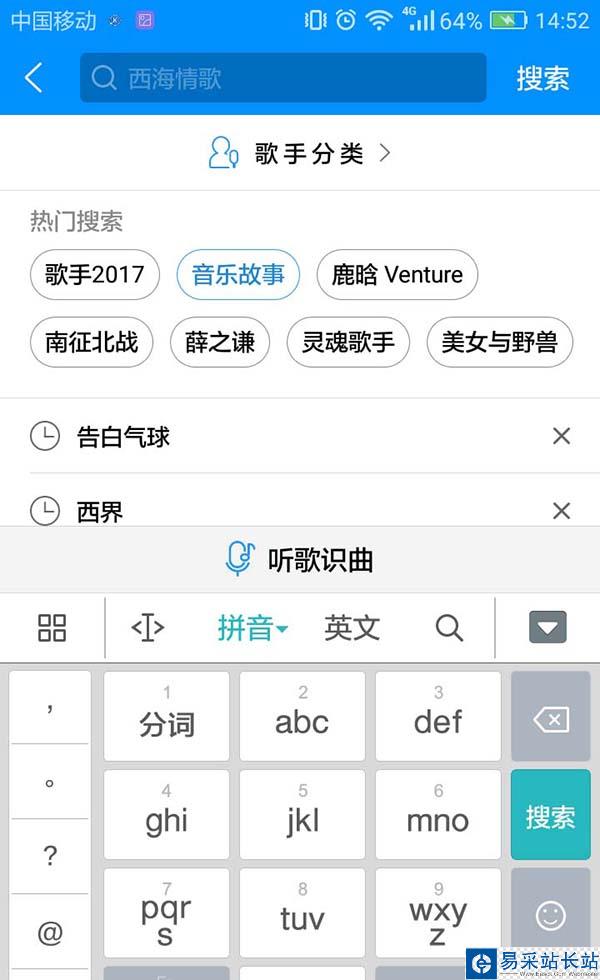Go back using the top-left arrow
Screen dimensions: 600x980
point(34,78)
